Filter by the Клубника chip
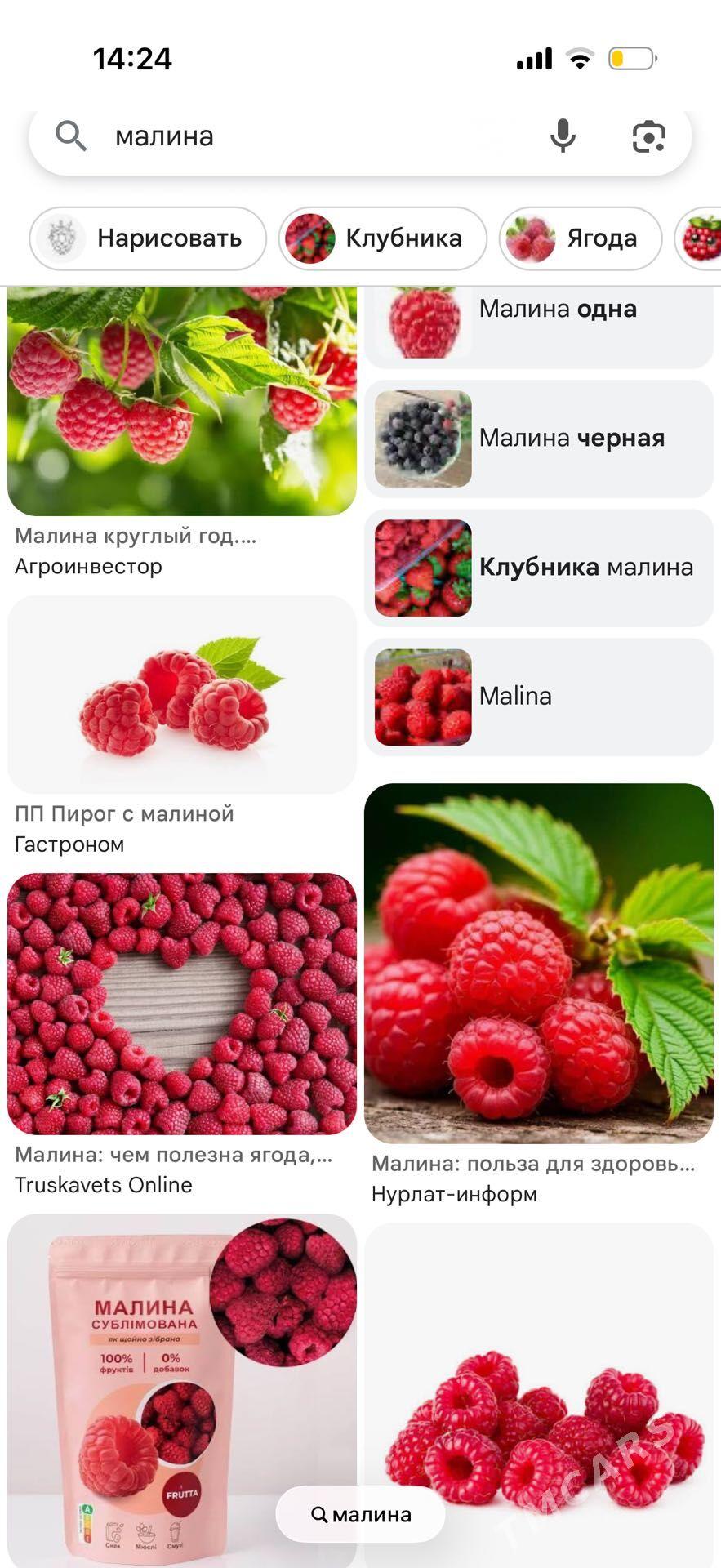Screen dimensions: 721x1568 pyautogui.click(x=382, y=238)
